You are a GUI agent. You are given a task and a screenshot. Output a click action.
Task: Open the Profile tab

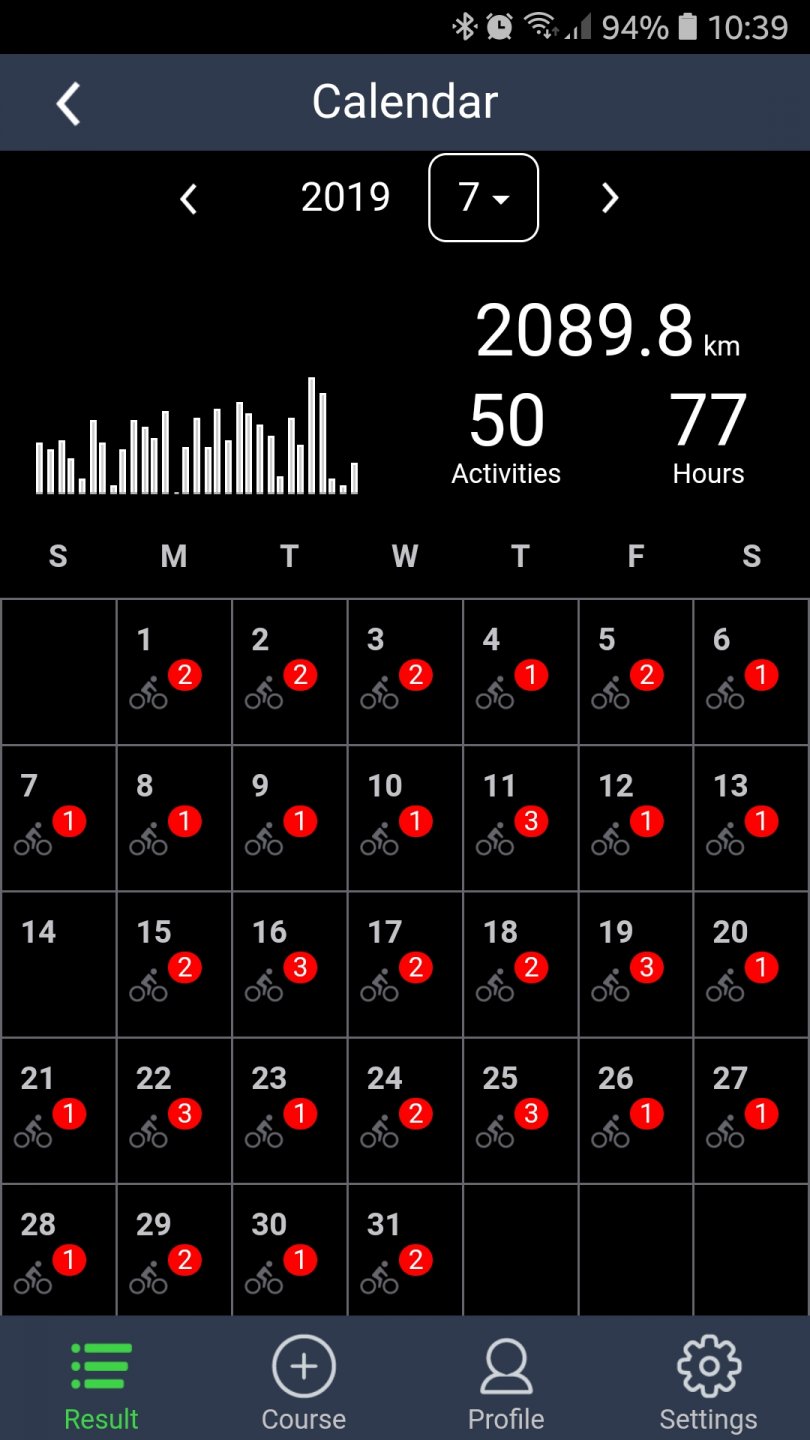[x=506, y=1387]
